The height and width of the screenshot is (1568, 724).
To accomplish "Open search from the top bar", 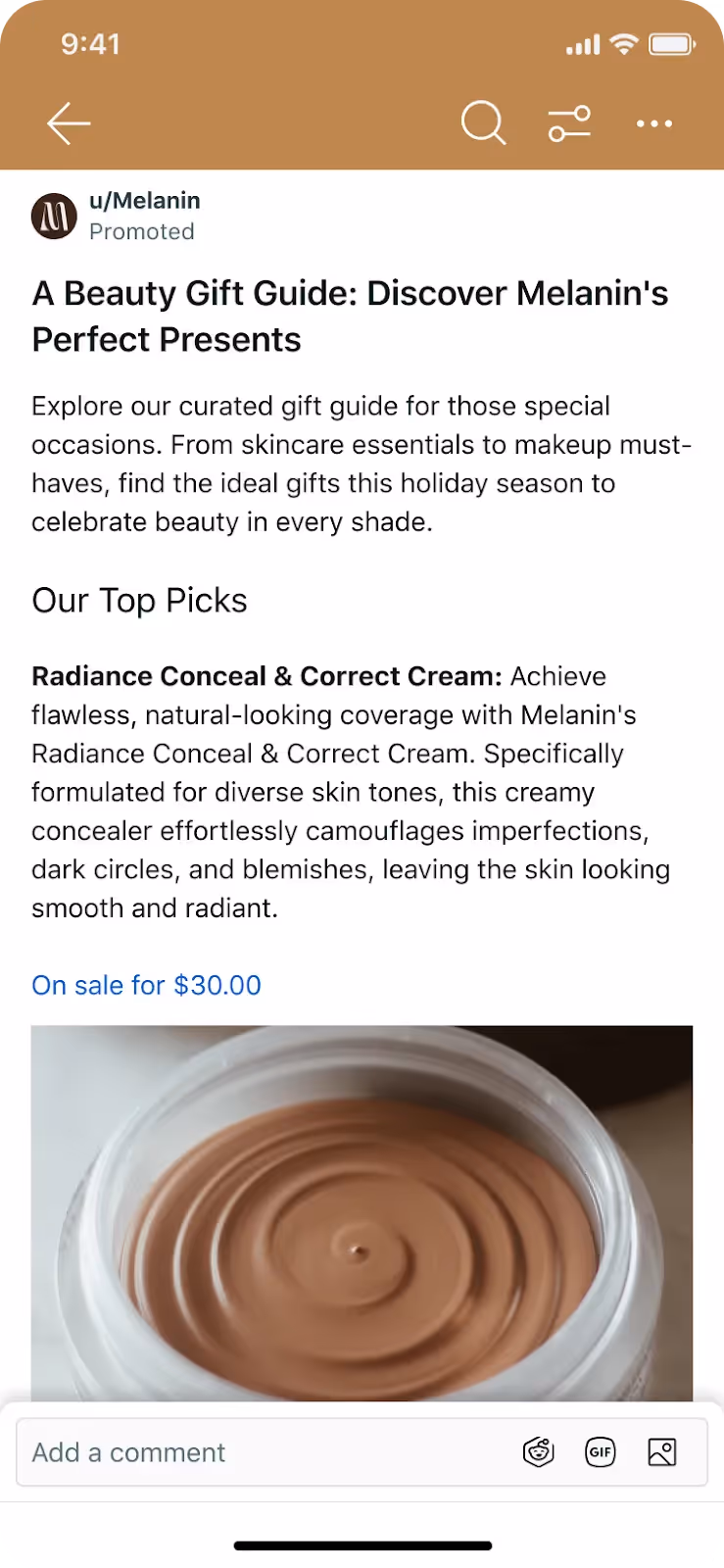I will point(483,123).
